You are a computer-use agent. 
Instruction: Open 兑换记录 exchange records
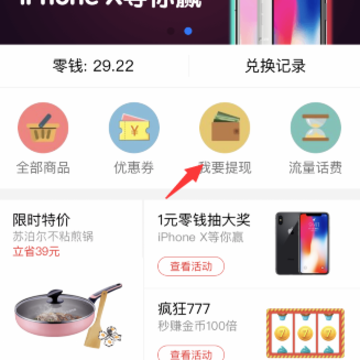(275, 66)
